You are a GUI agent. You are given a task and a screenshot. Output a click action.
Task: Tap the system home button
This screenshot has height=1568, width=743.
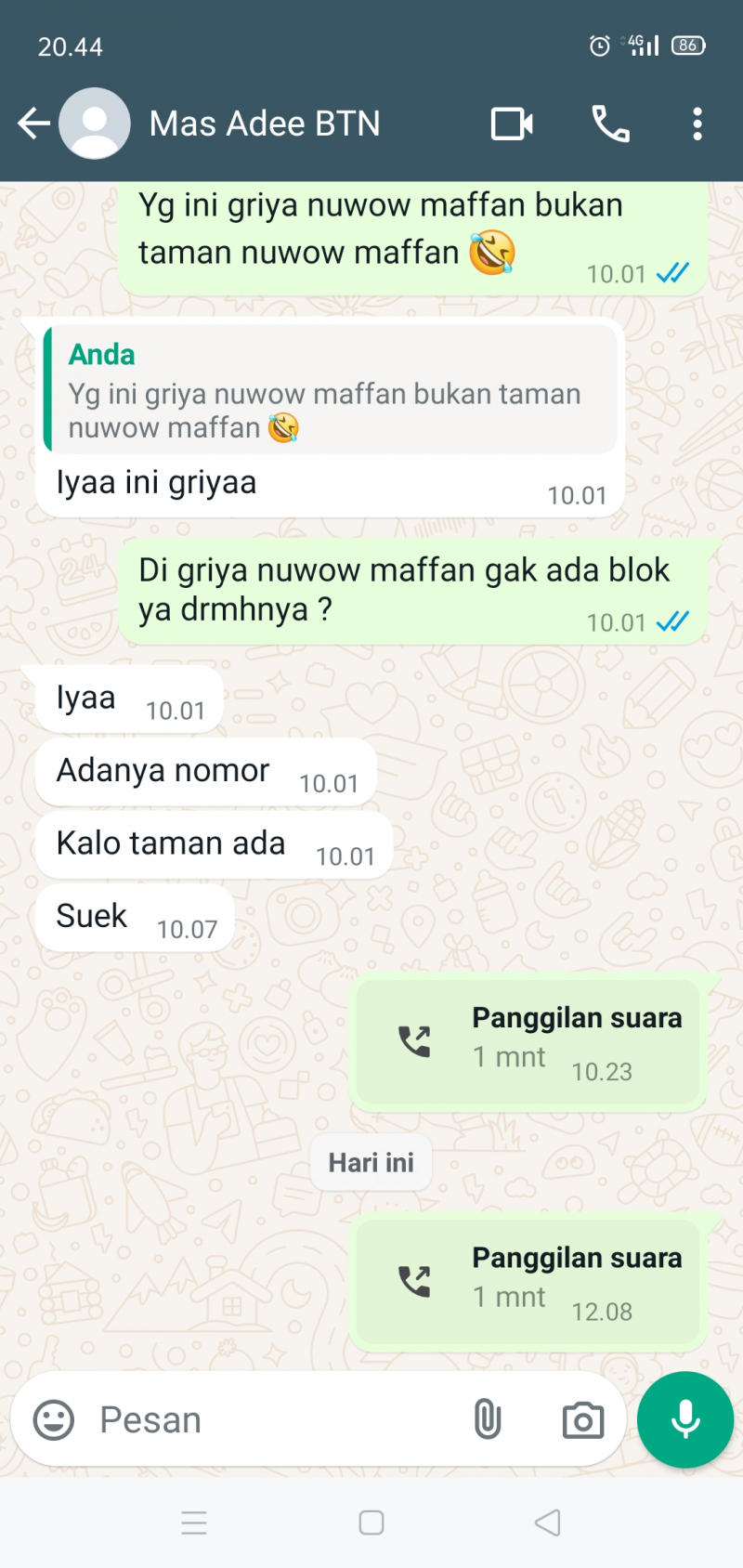[371, 1522]
